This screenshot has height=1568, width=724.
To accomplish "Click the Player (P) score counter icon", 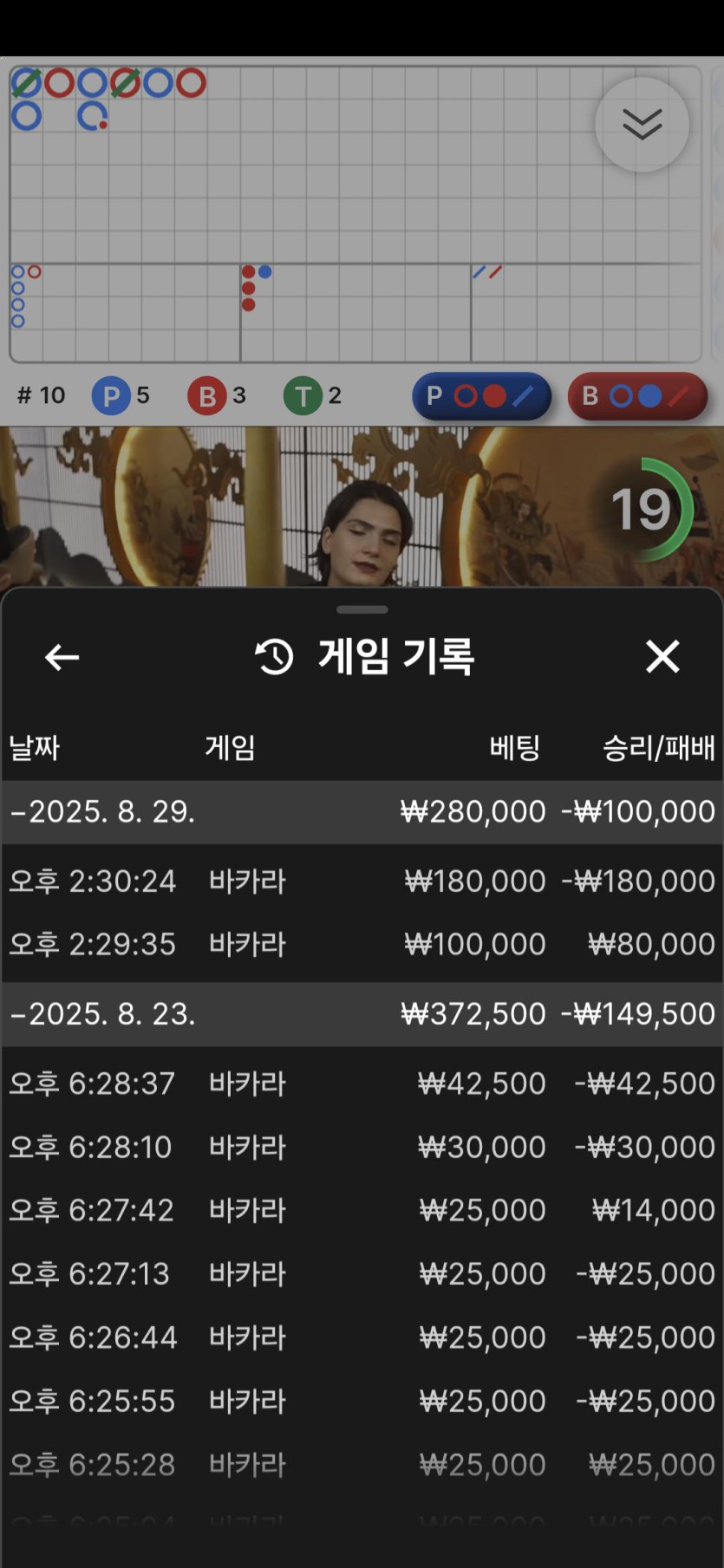I will (111, 395).
